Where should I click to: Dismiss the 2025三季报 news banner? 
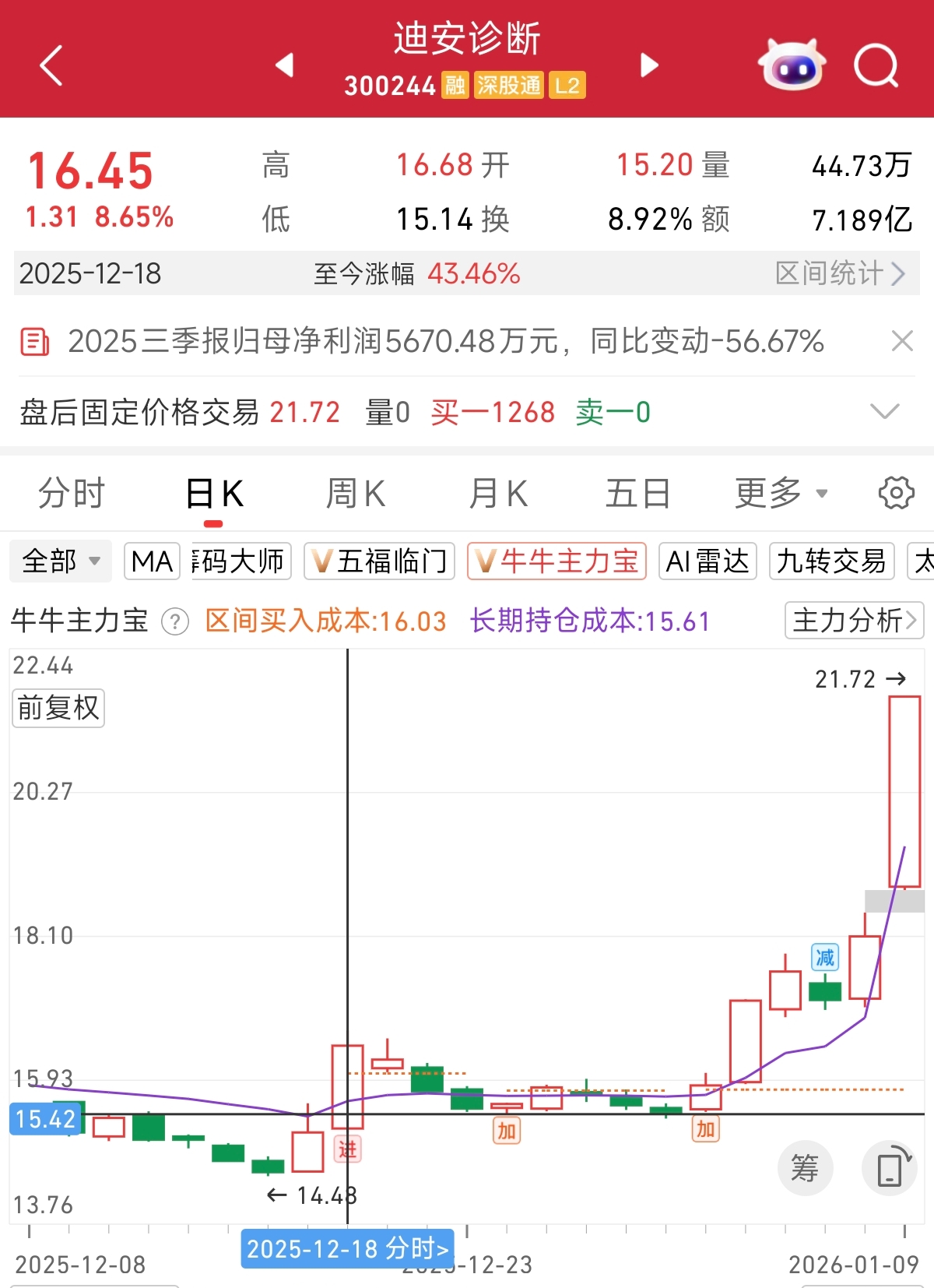point(902,341)
